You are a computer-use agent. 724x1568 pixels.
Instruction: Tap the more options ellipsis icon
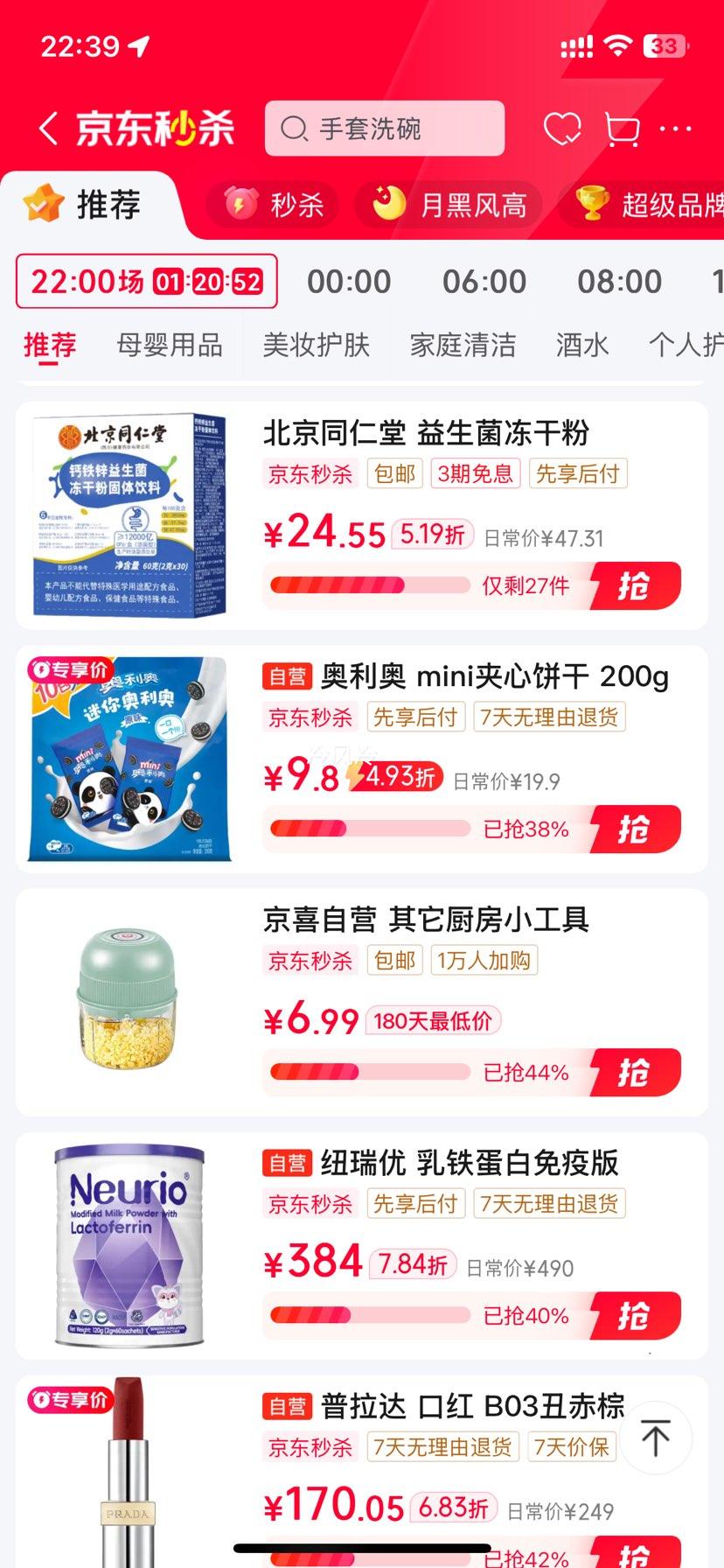673,127
